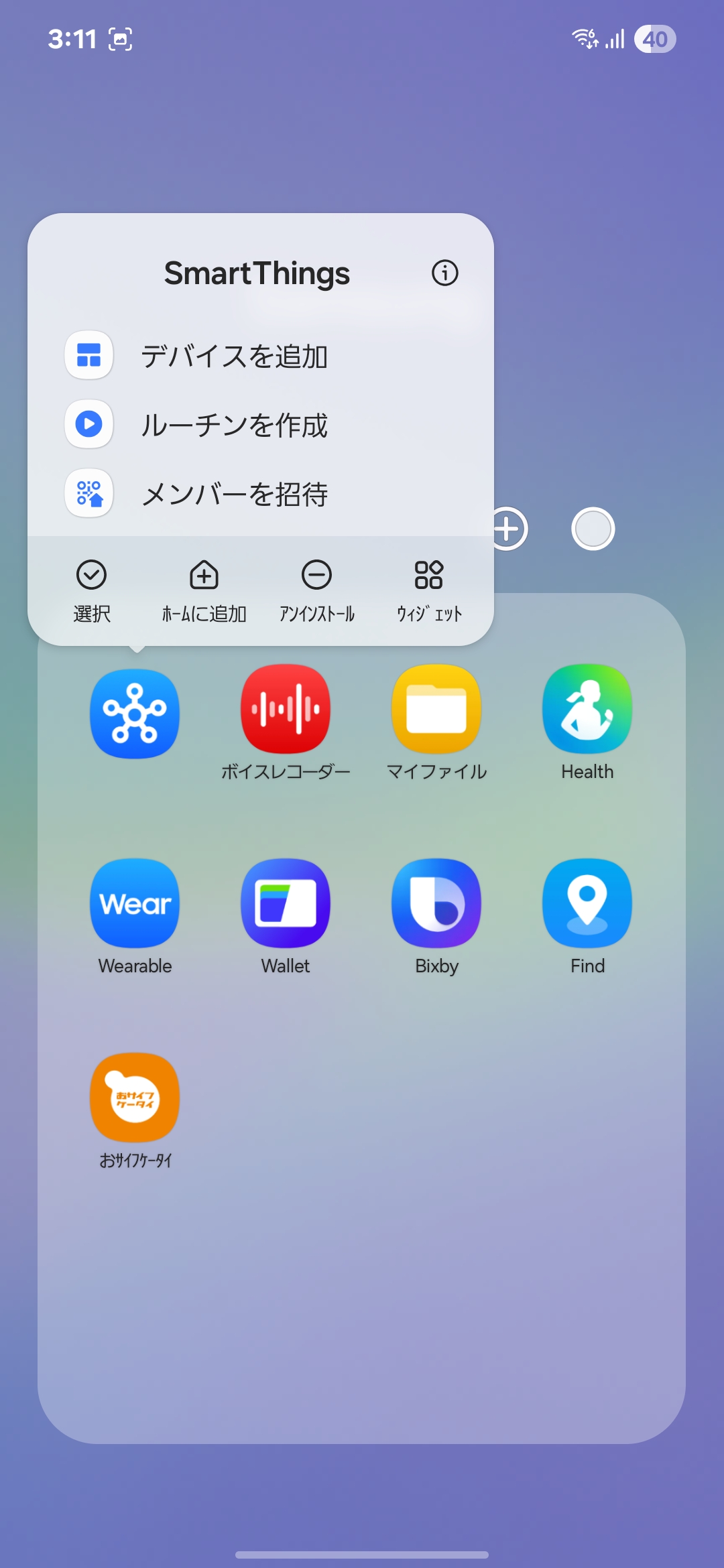Open the Health app
This screenshot has height=1568, width=724.
tap(587, 709)
